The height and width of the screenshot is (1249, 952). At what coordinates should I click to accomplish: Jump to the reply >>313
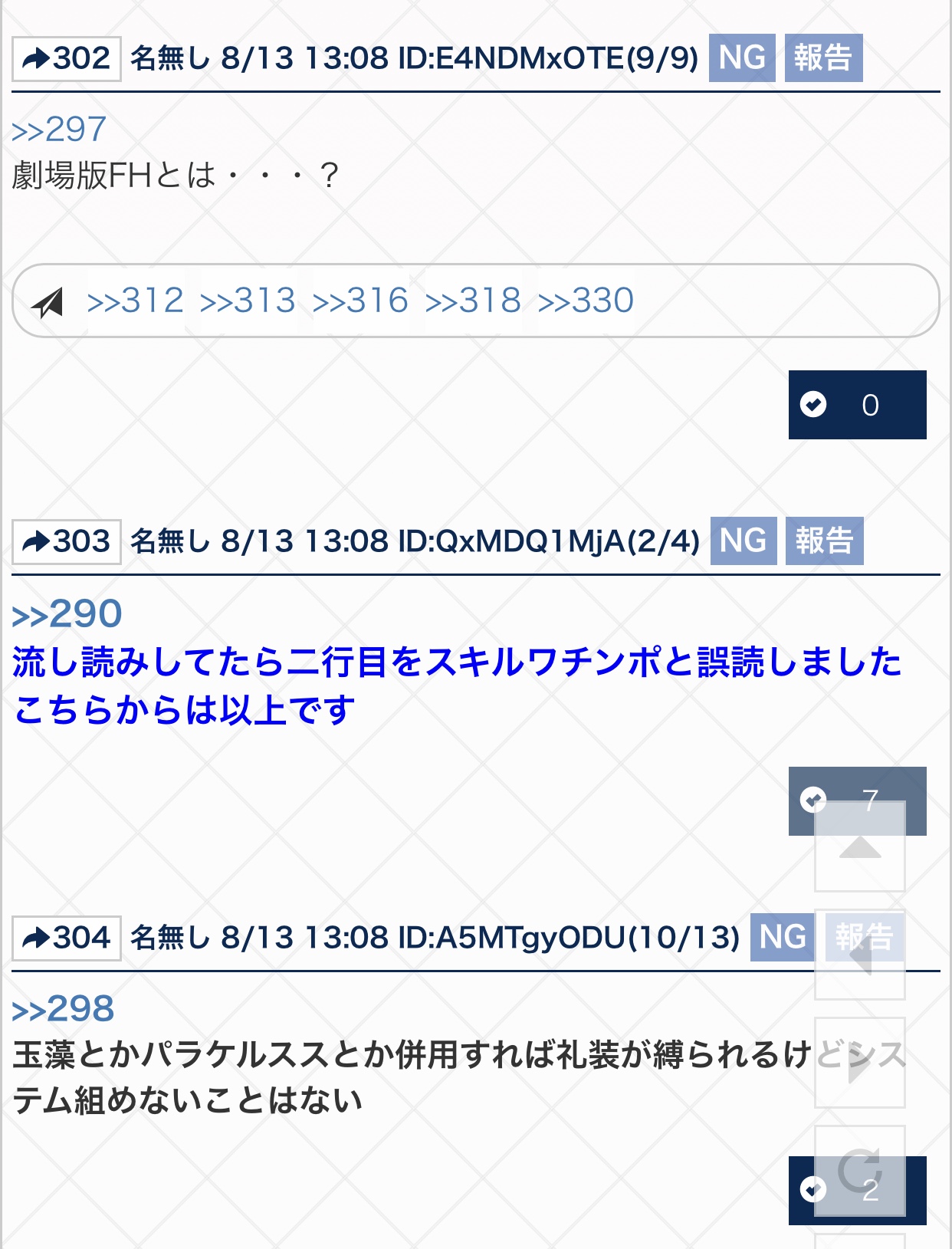tap(248, 301)
